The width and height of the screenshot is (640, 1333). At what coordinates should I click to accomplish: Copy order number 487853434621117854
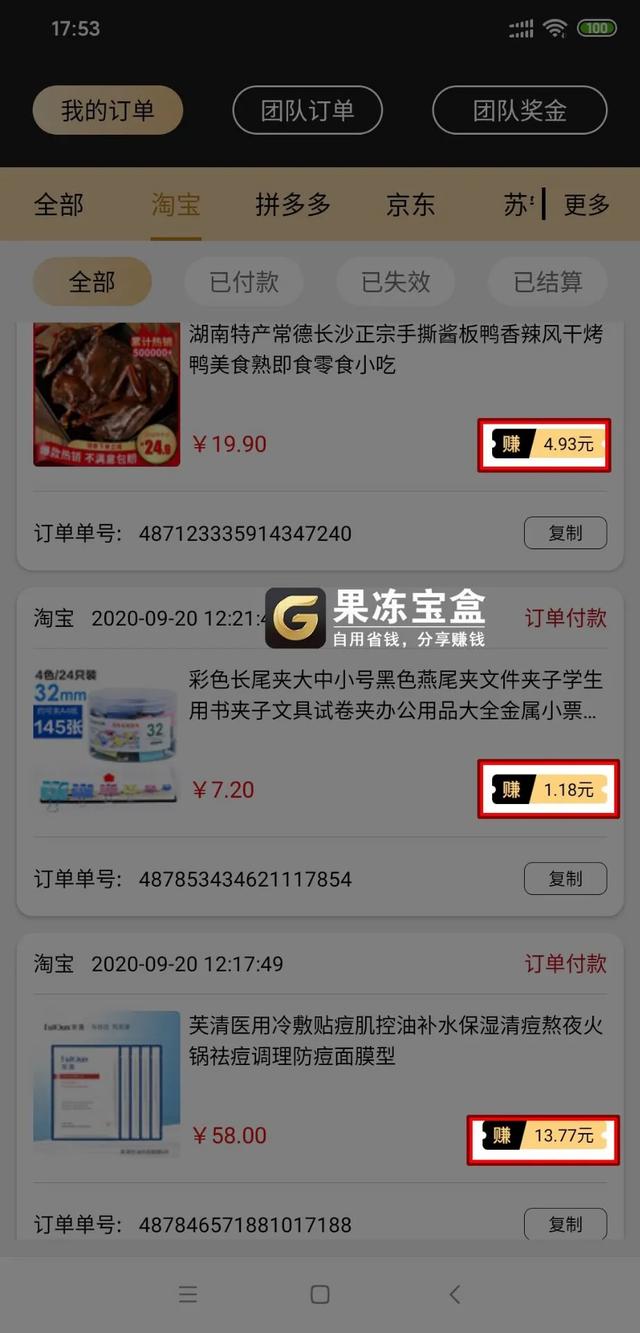(x=565, y=879)
